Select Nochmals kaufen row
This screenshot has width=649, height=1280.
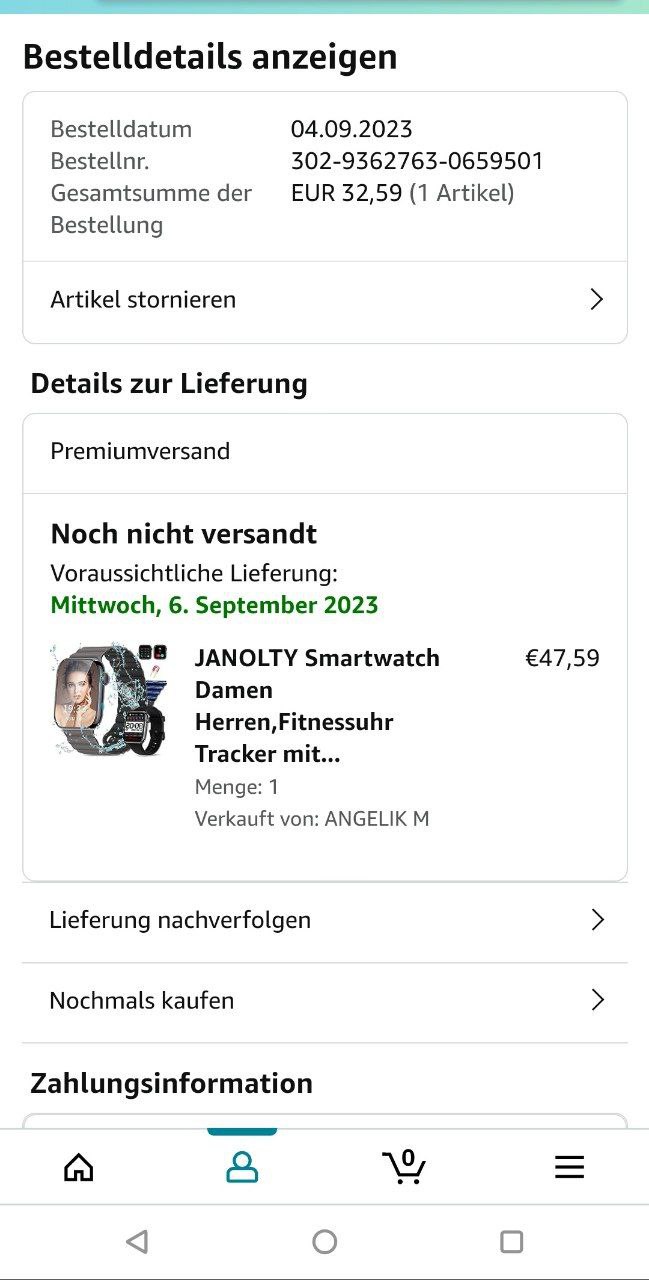(x=324, y=1001)
